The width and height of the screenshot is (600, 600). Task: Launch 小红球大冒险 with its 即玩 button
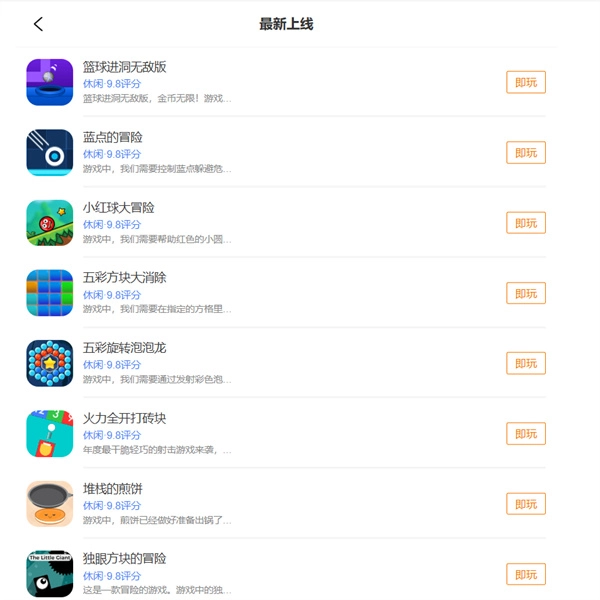click(525, 223)
